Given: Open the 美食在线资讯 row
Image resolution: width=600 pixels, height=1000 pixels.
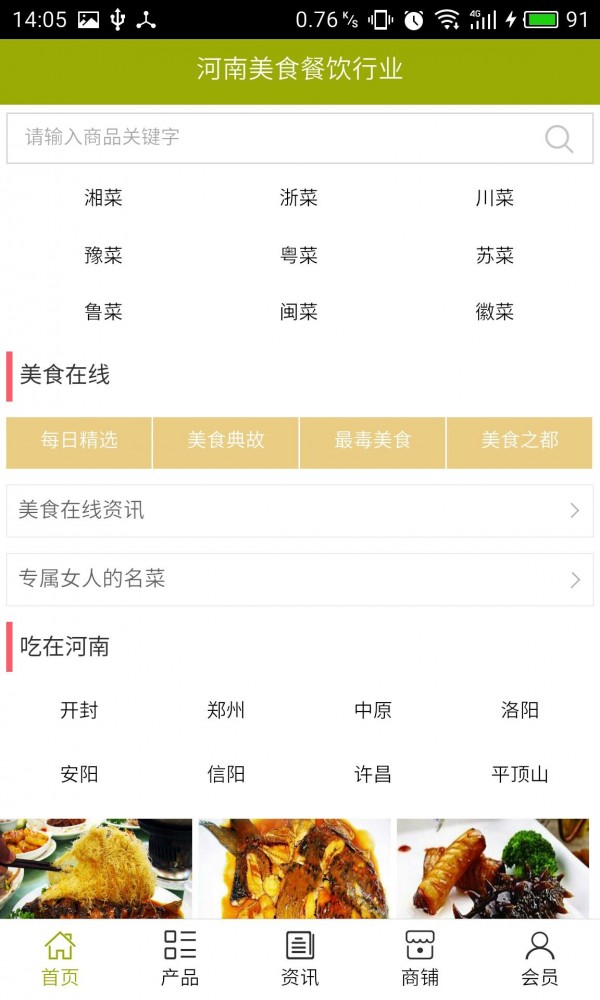Looking at the screenshot, I should coord(299,510).
